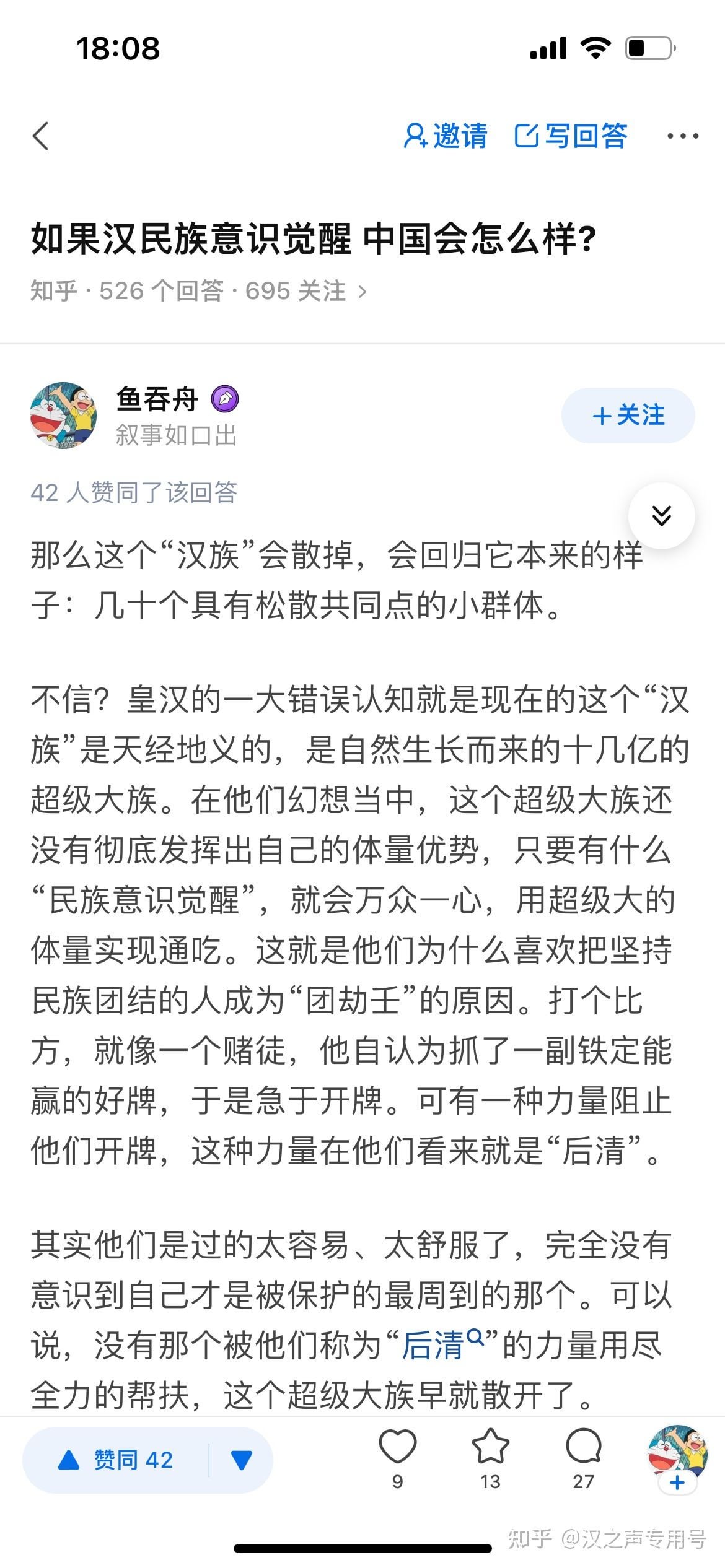Tap the double-chevron button to jump to the next answer
The height and width of the screenshot is (1568, 725).
pos(661,516)
